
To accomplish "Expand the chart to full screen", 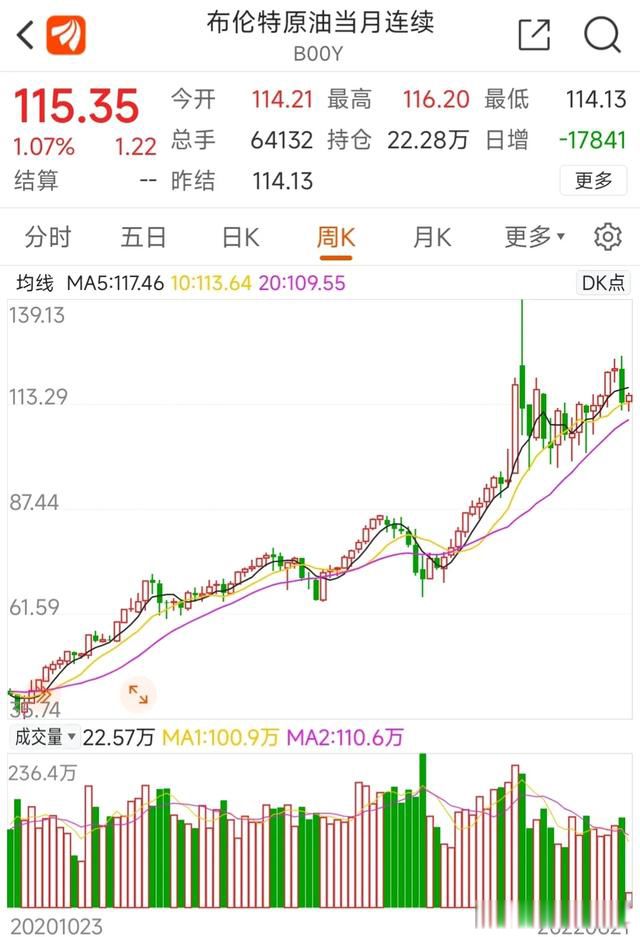I will coord(137,693).
